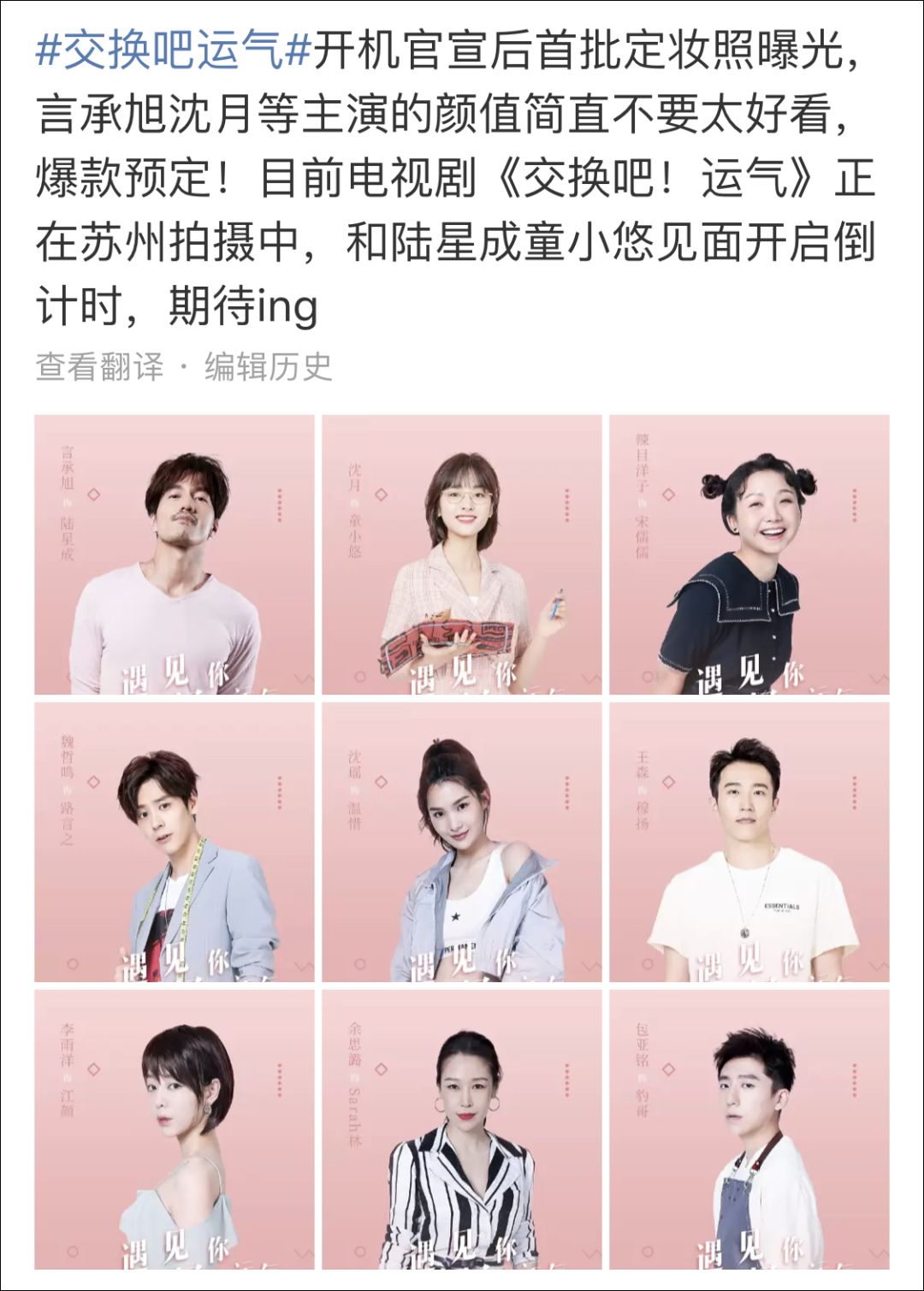
Task: Open the #交换吧运气# hashtag link
Action: (173, 51)
